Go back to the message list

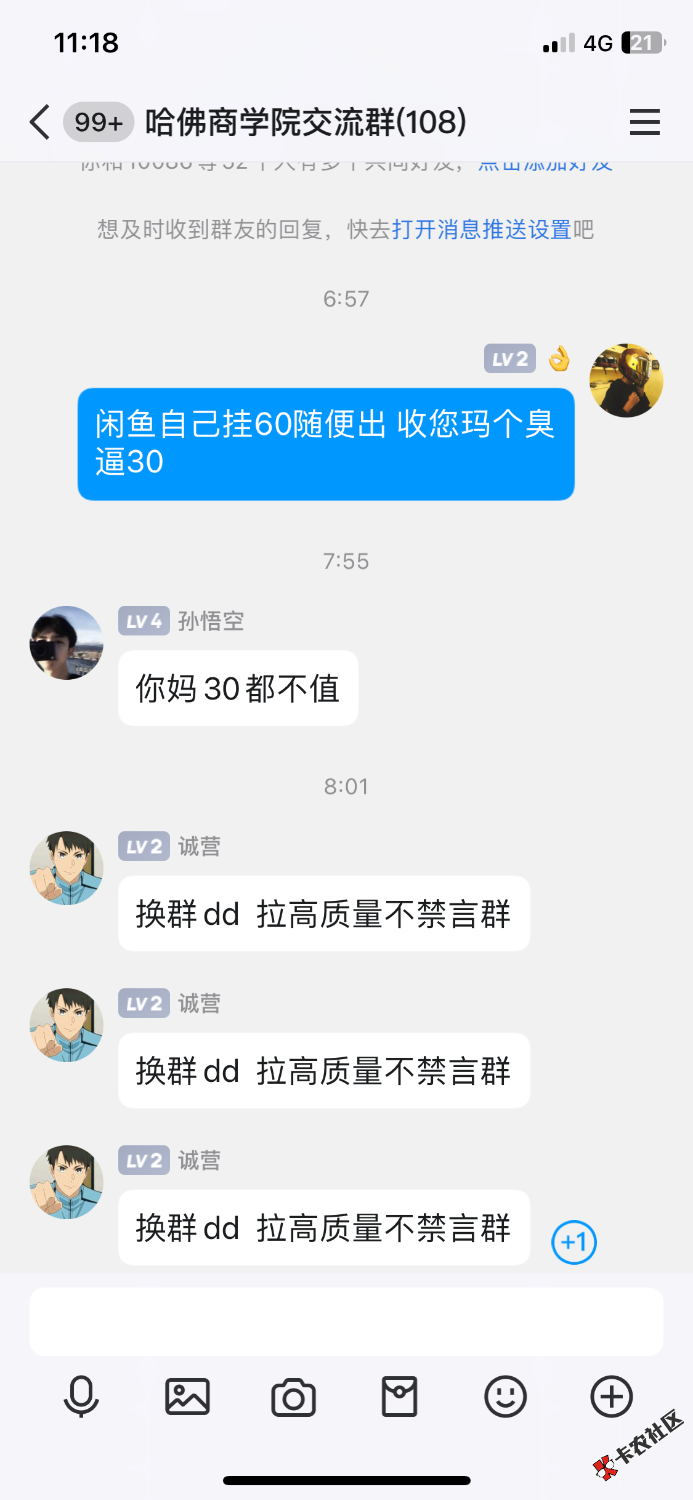(40, 123)
